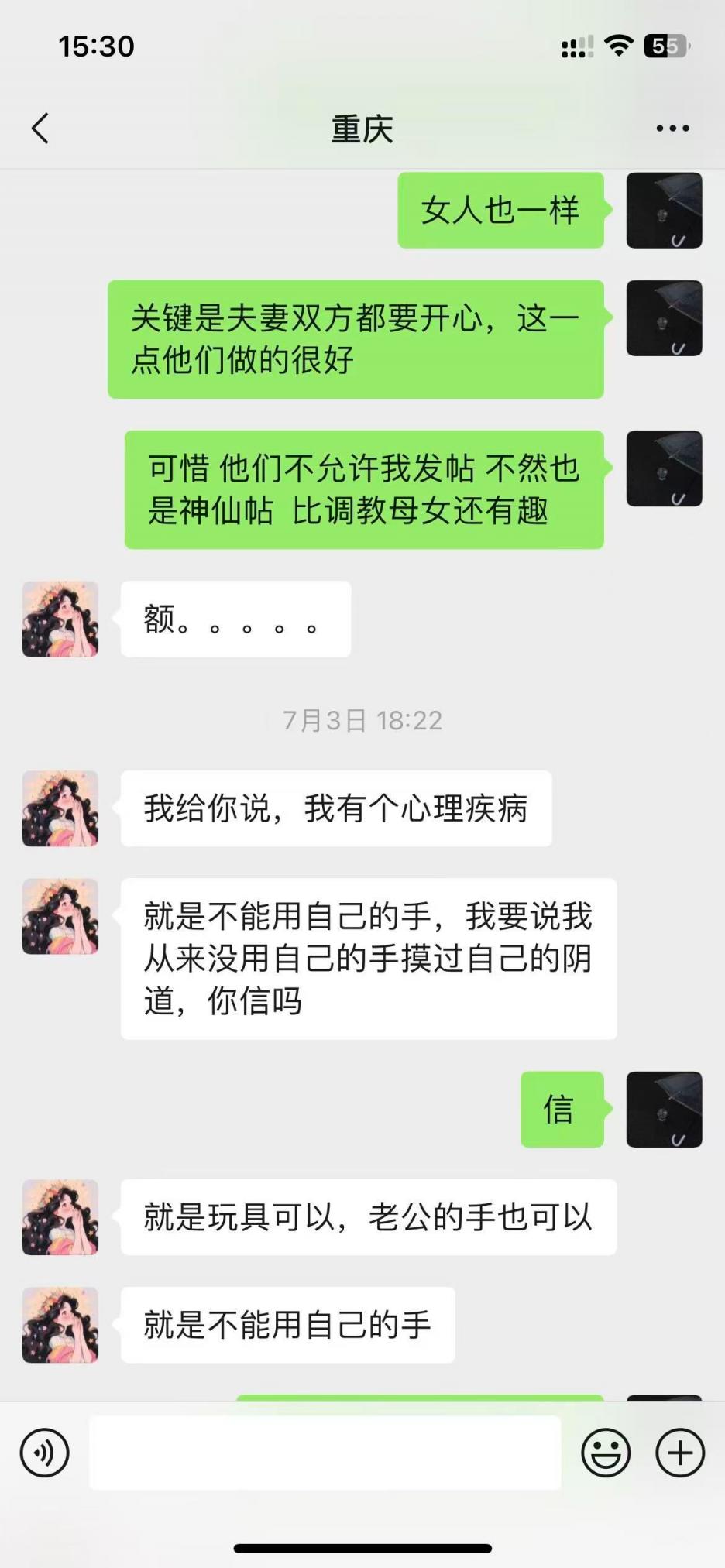725x1568 pixels.
Task: Open own avatar beside "女人也一样" message
Action: coord(664,211)
